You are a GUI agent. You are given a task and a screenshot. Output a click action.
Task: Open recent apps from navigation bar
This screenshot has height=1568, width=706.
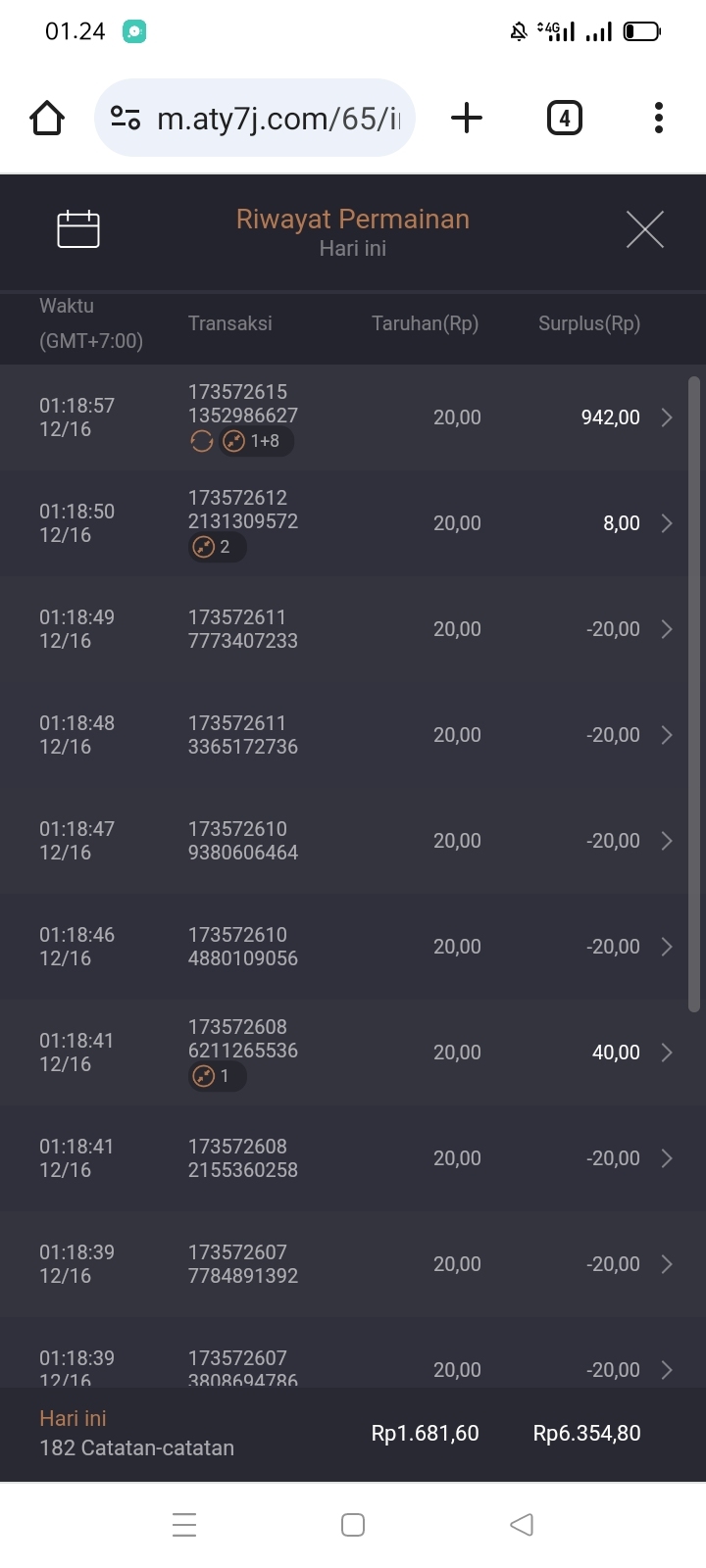[184, 1524]
